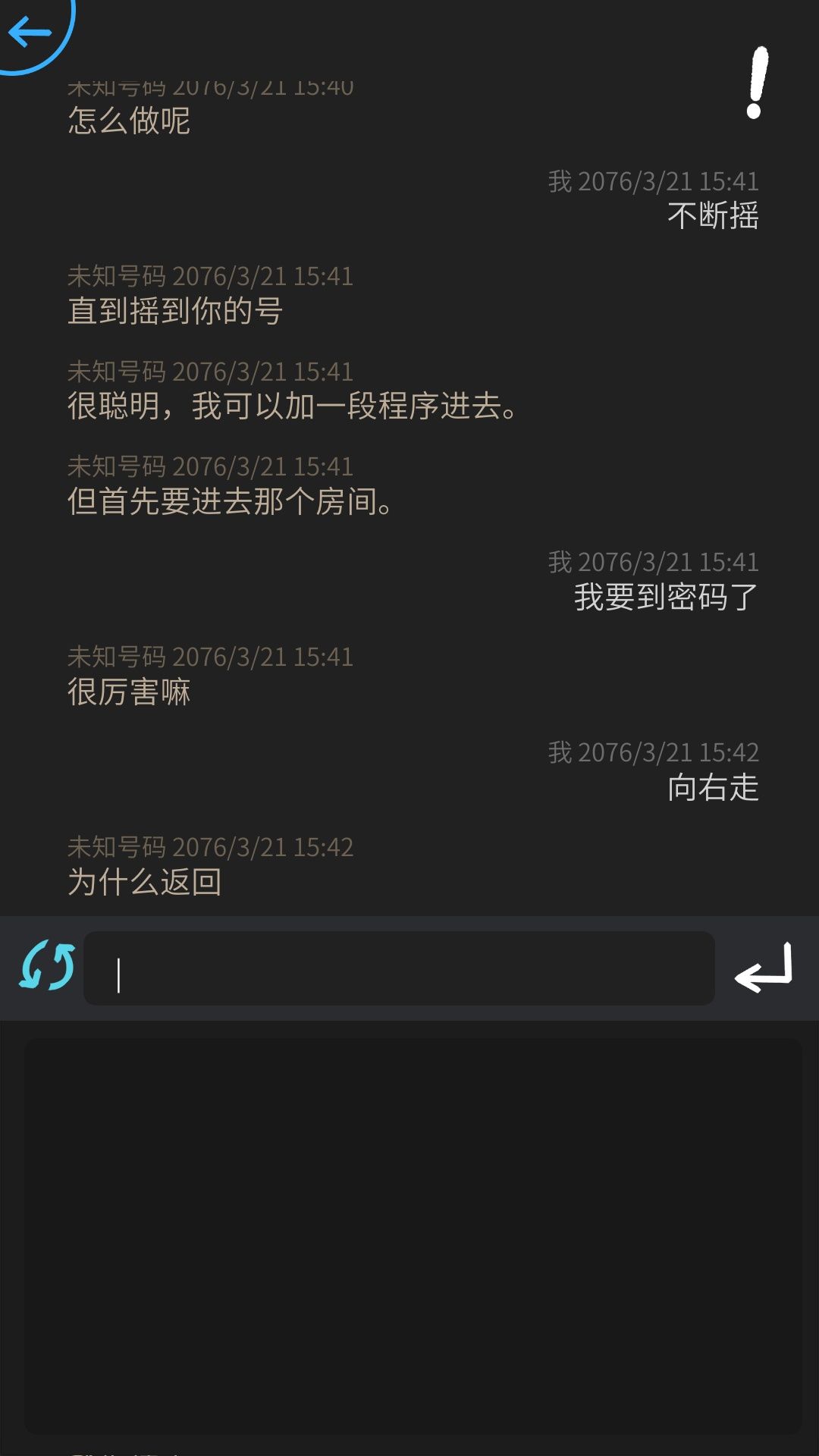The height and width of the screenshot is (1456, 819).
Task: Tap the message "很厉害嘛"
Action: [x=129, y=692]
